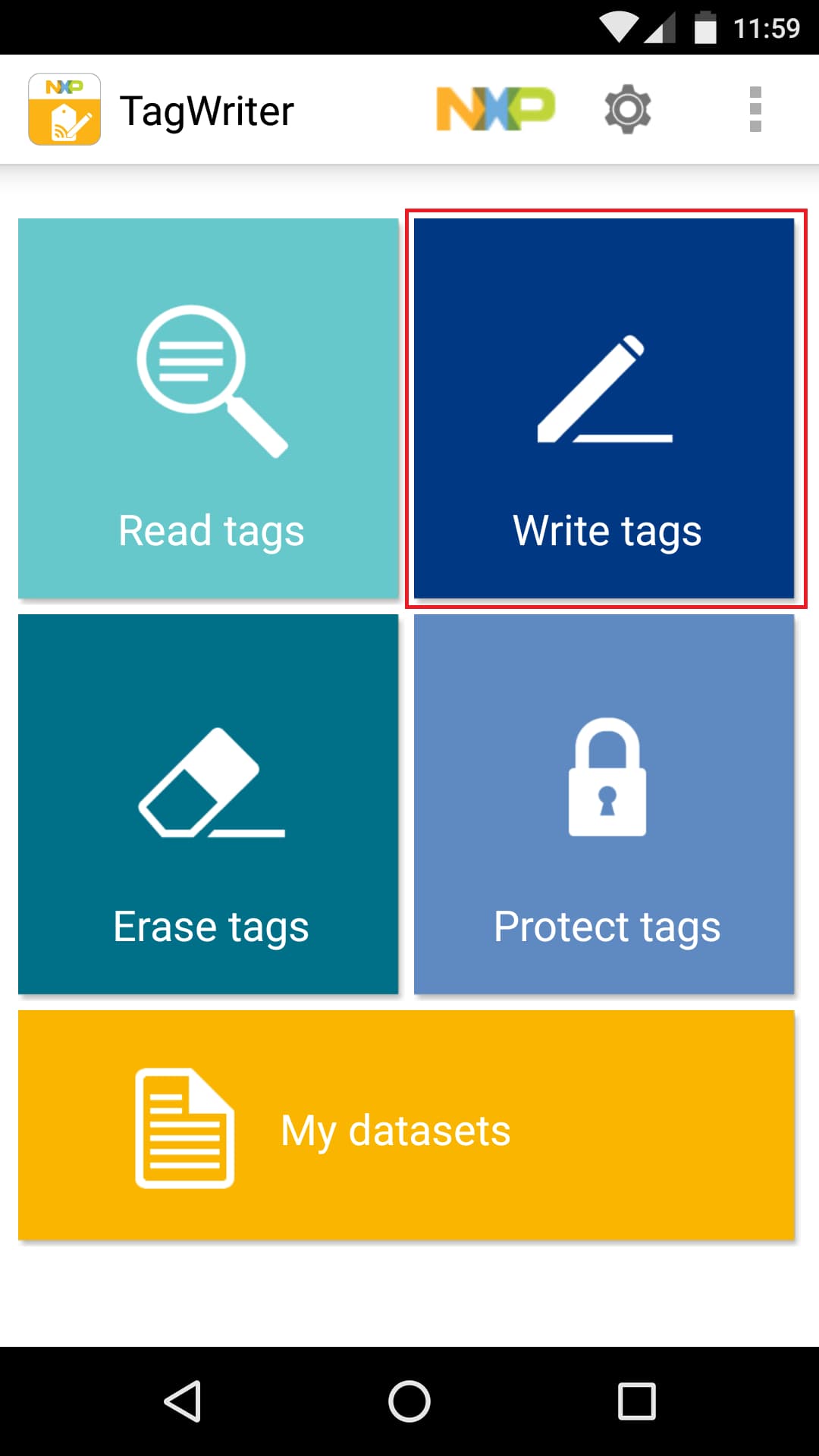The width and height of the screenshot is (819, 1456).
Task: Choose the Protect tags tile
Action: 604,804
